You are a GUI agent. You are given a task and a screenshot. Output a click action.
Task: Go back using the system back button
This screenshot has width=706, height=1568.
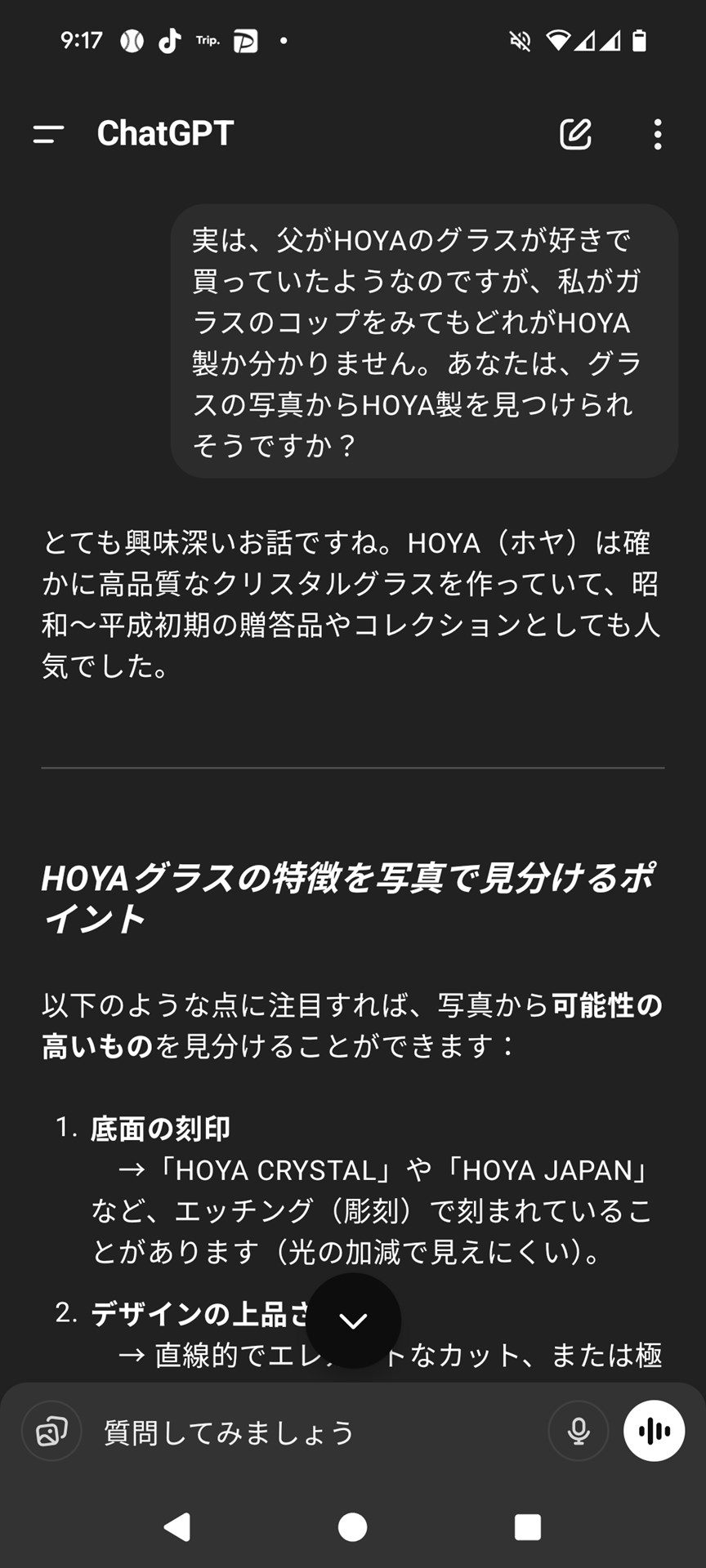point(177,1526)
